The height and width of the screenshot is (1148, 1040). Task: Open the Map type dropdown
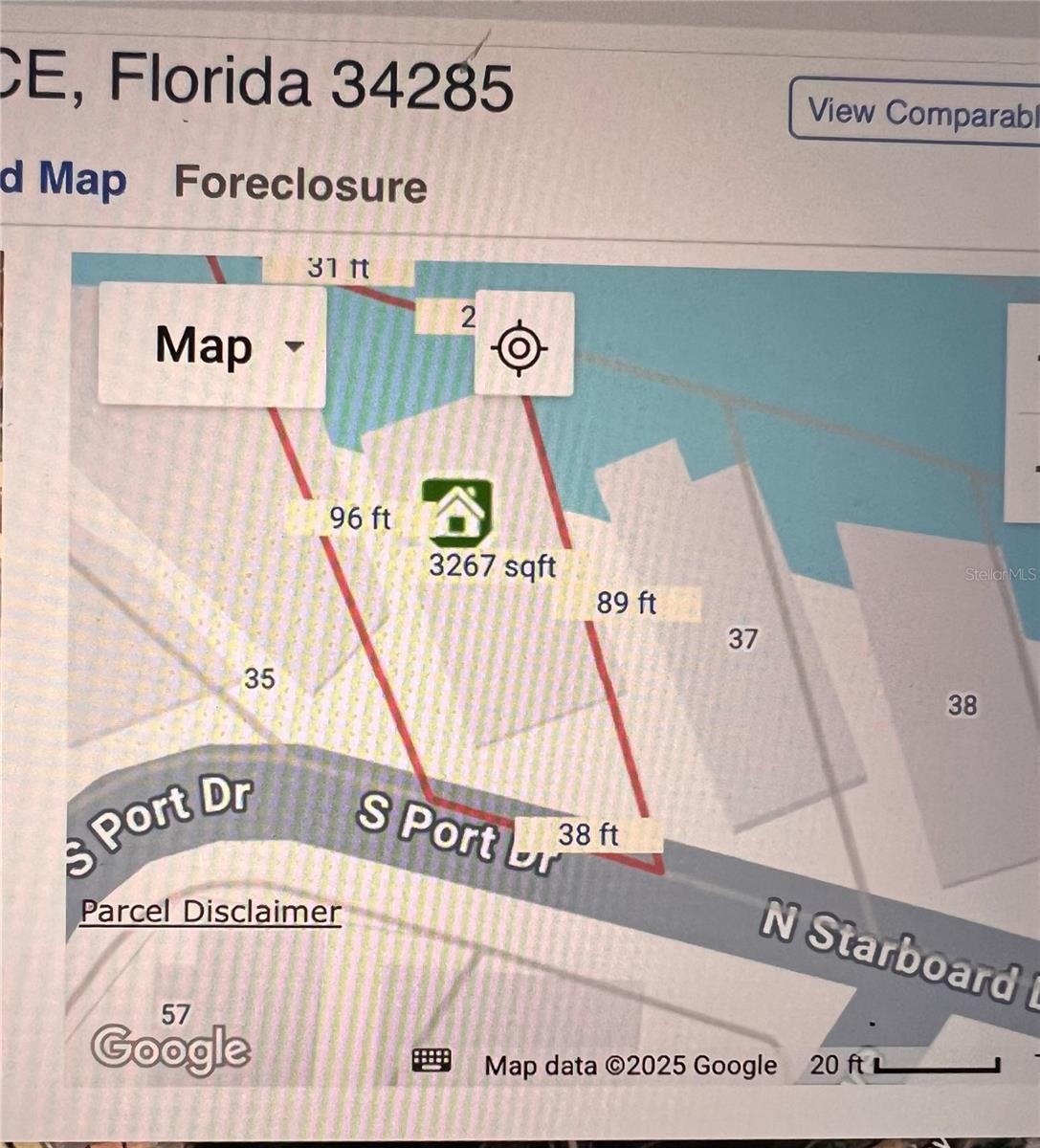coord(212,345)
